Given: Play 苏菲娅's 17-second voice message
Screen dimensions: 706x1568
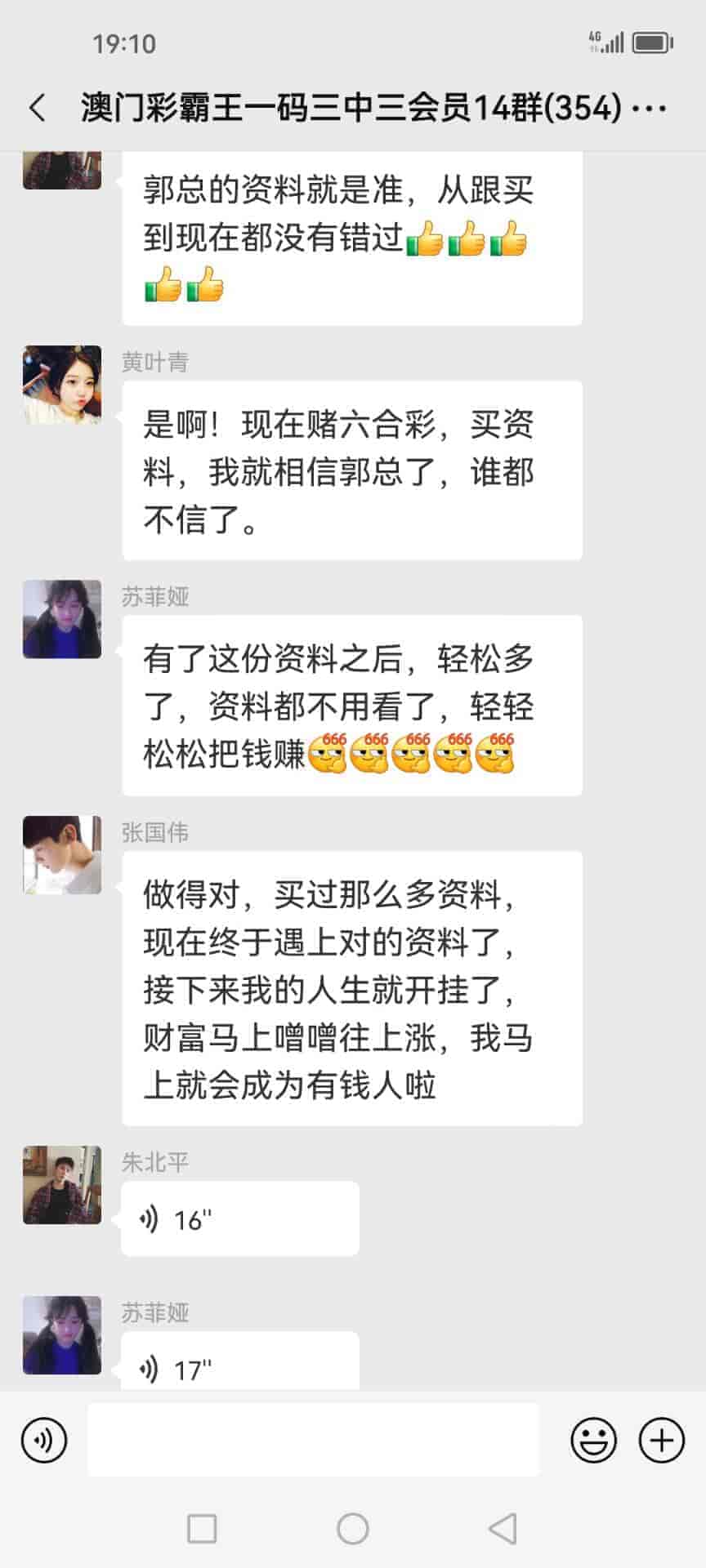Looking at the screenshot, I should (239, 1363).
